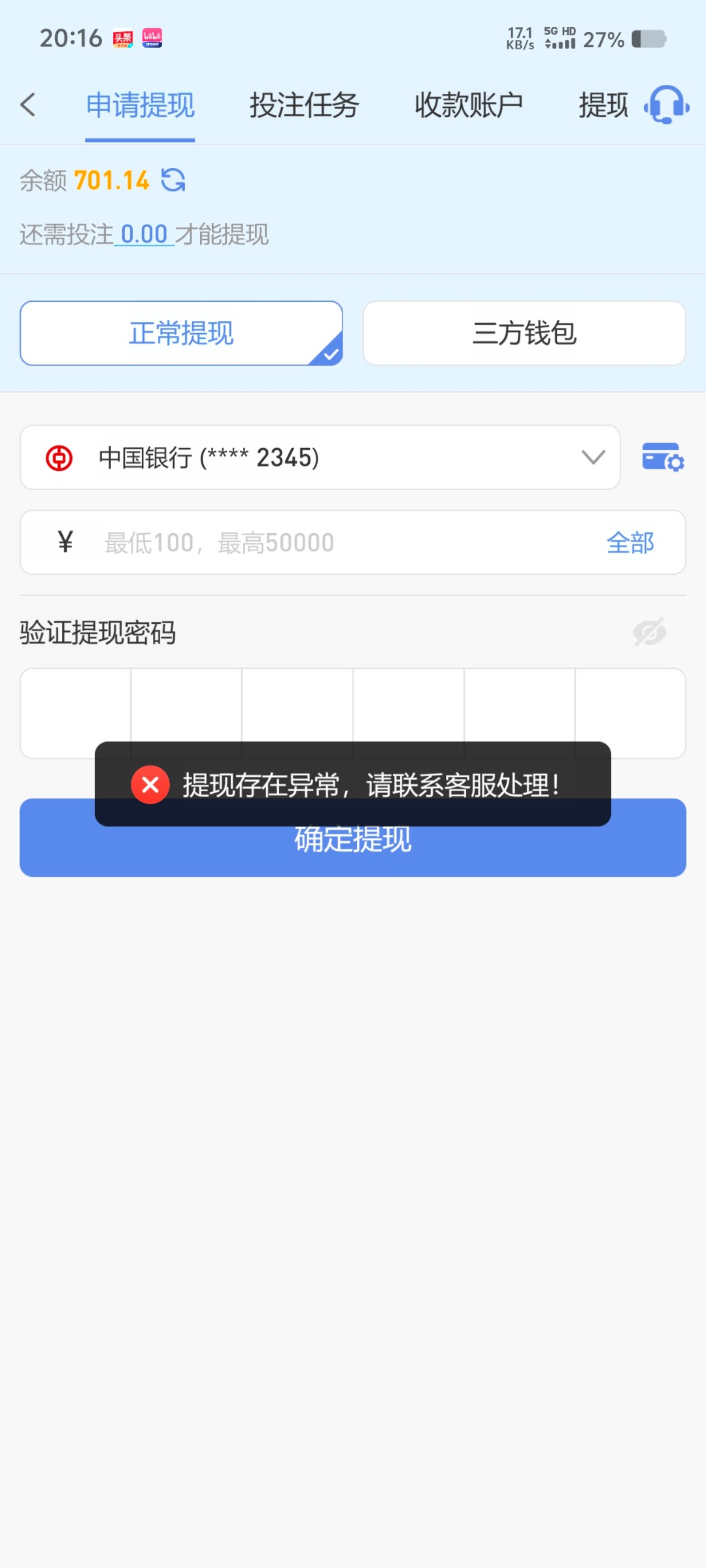The width and height of the screenshot is (706, 1568).
Task: Open the 提现 tab at the top right
Action: pos(603,105)
